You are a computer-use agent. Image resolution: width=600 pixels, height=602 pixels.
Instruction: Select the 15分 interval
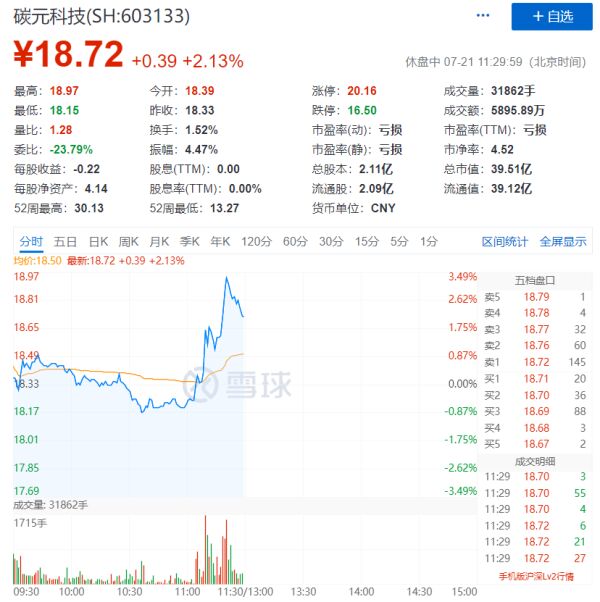point(367,241)
